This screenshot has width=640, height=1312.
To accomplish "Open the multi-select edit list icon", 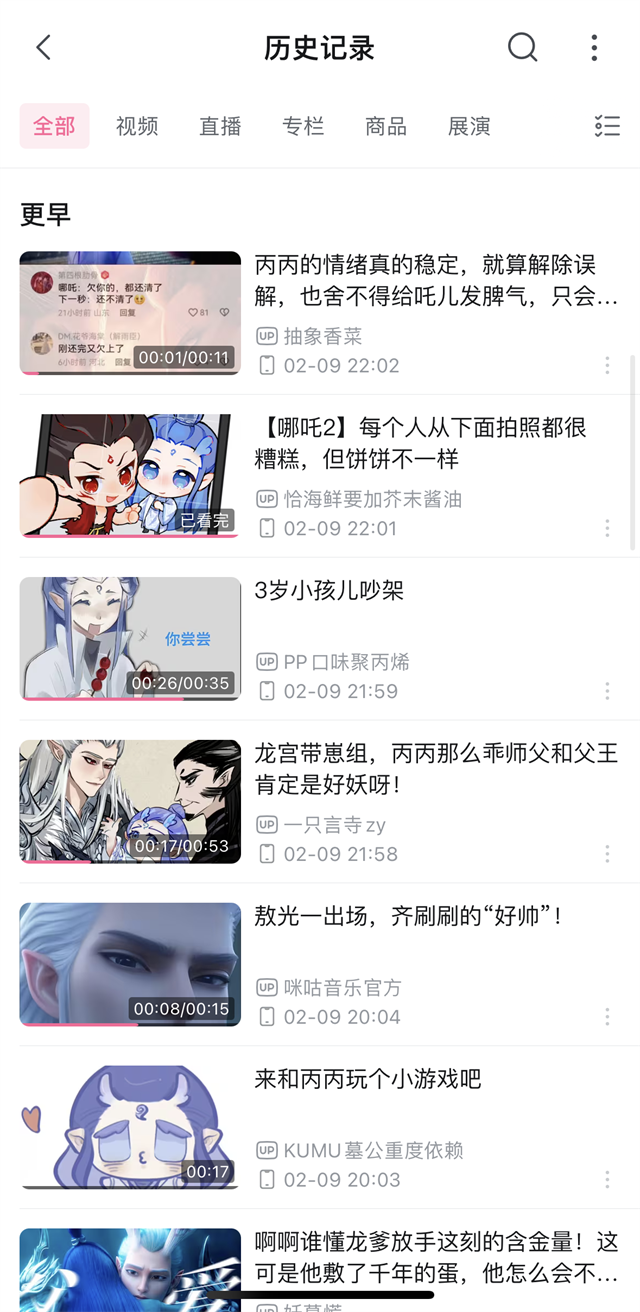I will (607, 126).
